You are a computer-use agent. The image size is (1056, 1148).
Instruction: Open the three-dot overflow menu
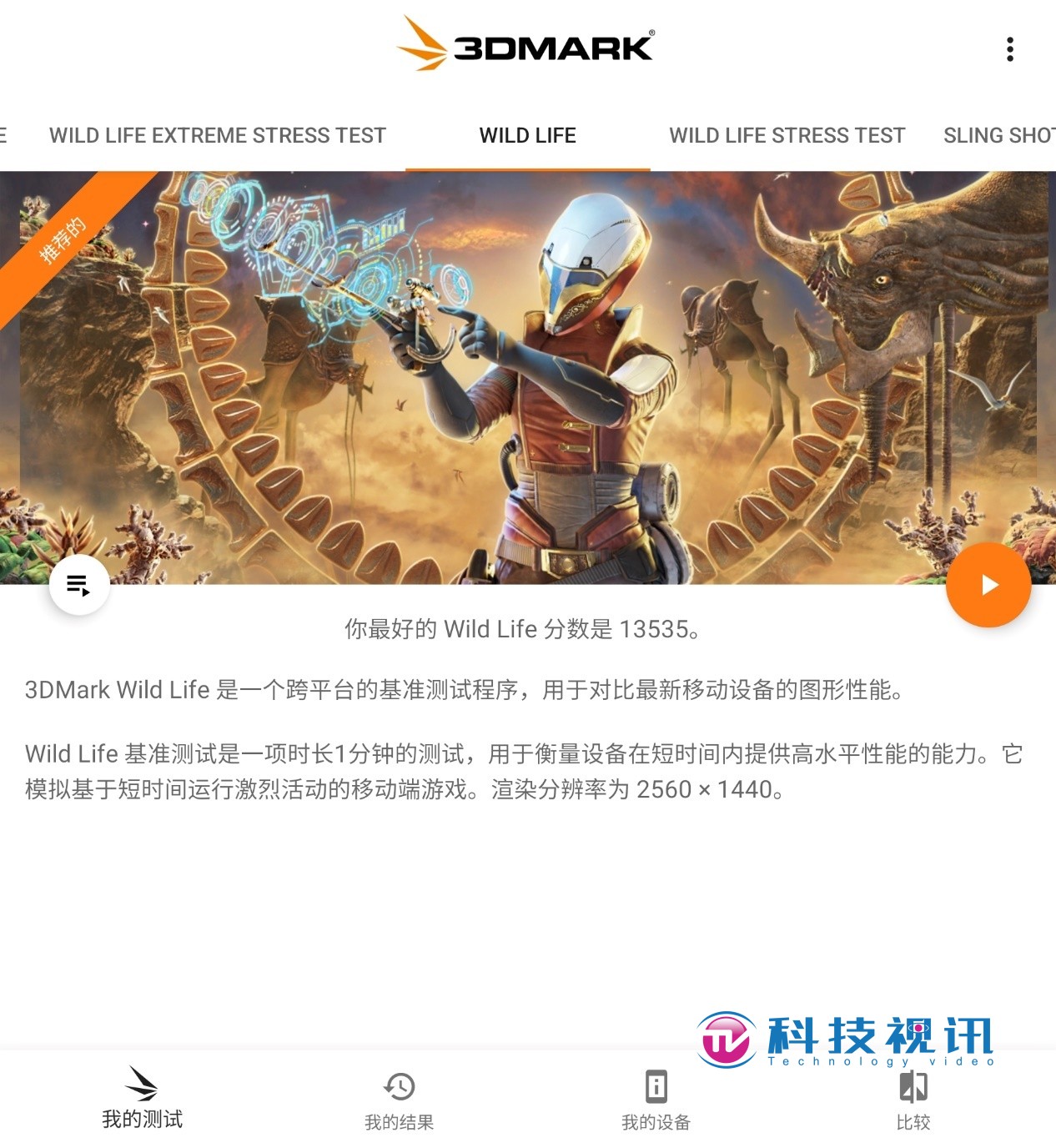pyautogui.click(x=1010, y=49)
